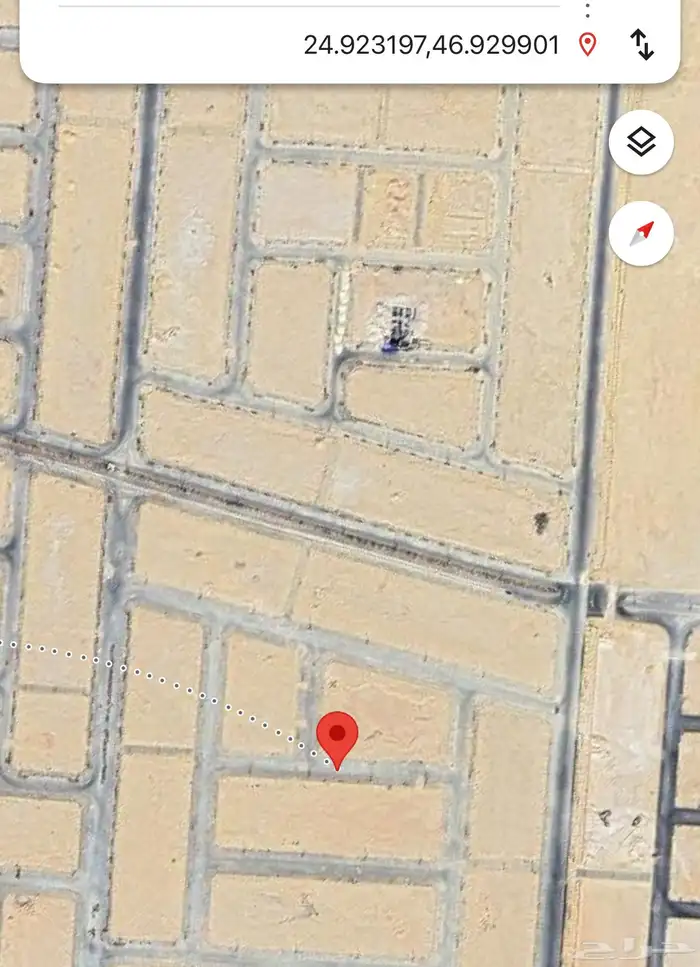The height and width of the screenshot is (967, 700).
Task: Open the map layers selector
Action: (x=641, y=142)
